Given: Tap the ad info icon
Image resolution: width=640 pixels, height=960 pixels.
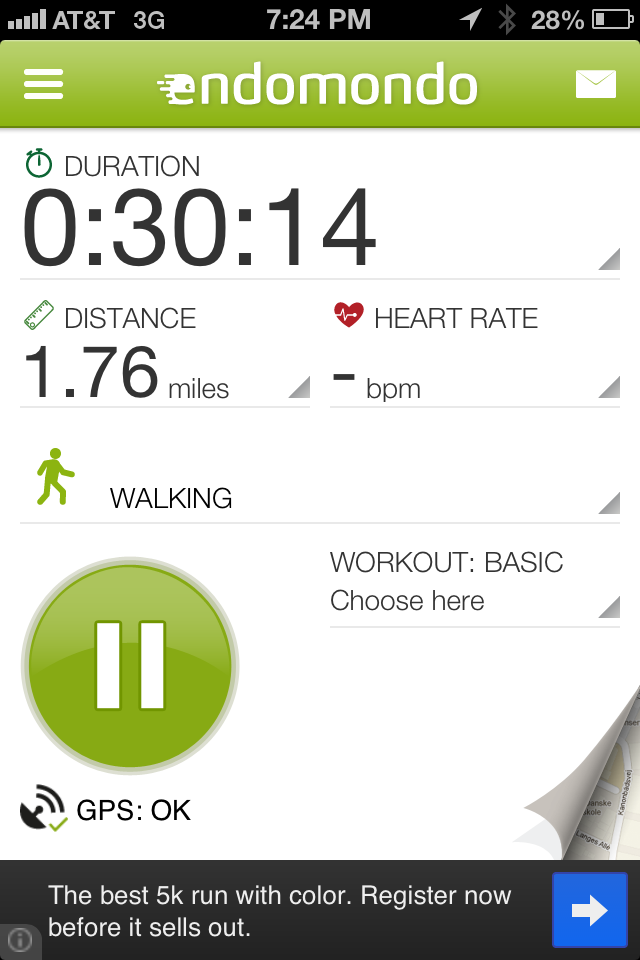Looking at the screenshot, I should (21, 940).
